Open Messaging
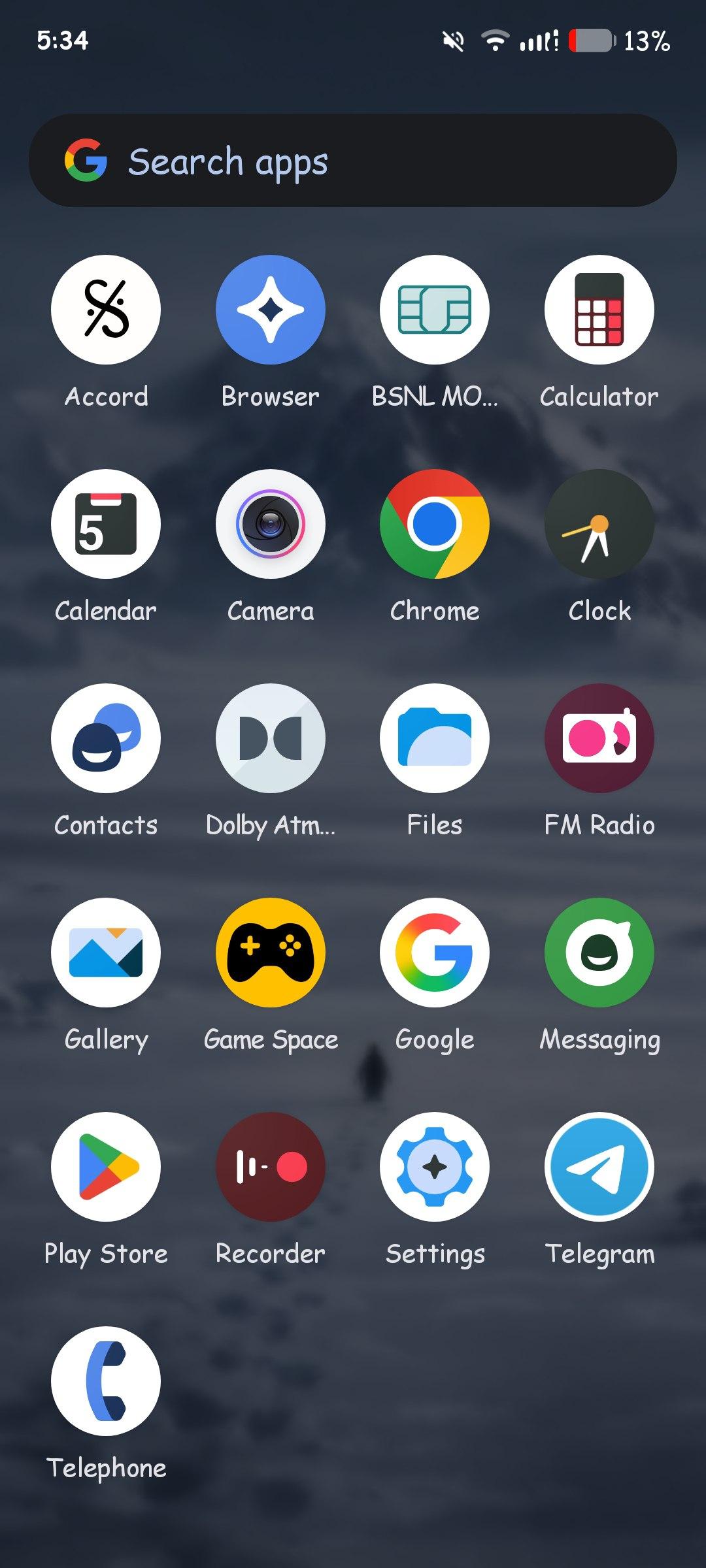Screen dimensions: 706x1568 point(599,953)
